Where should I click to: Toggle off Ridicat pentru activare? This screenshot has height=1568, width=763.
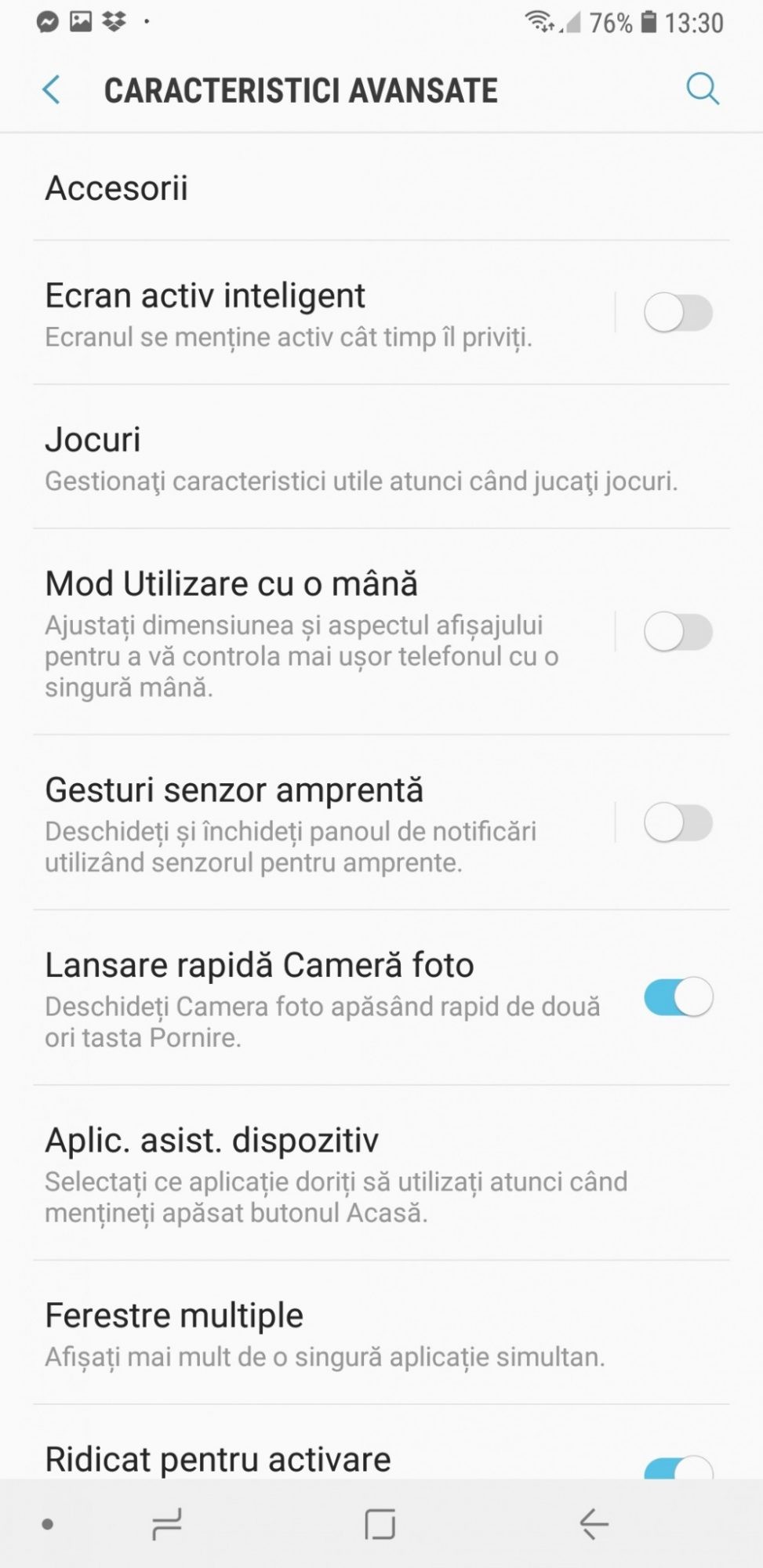pyautogui.click(x=678, y=1468)
